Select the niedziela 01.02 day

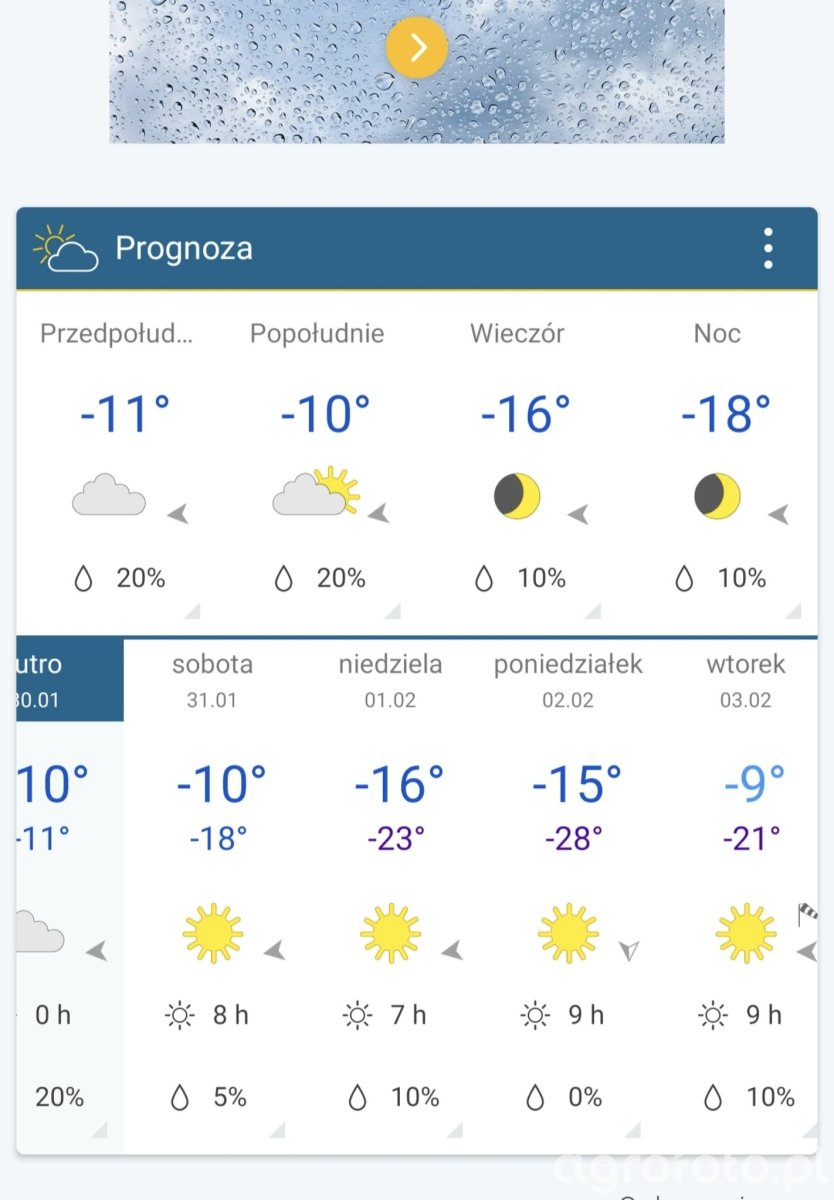tap(390, 680)
